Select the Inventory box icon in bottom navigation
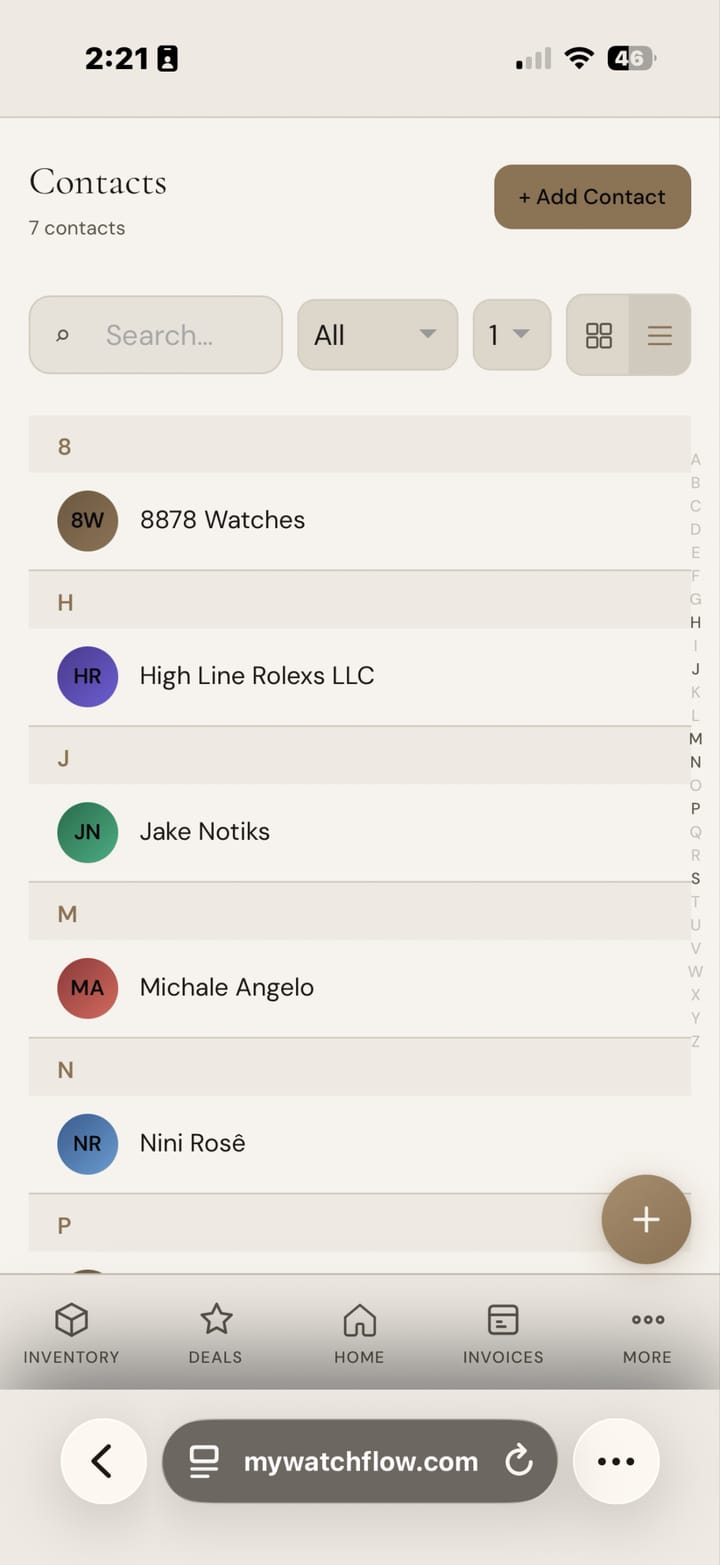The height and width of the screenshot is (1565, 720). coord(71,1320)
